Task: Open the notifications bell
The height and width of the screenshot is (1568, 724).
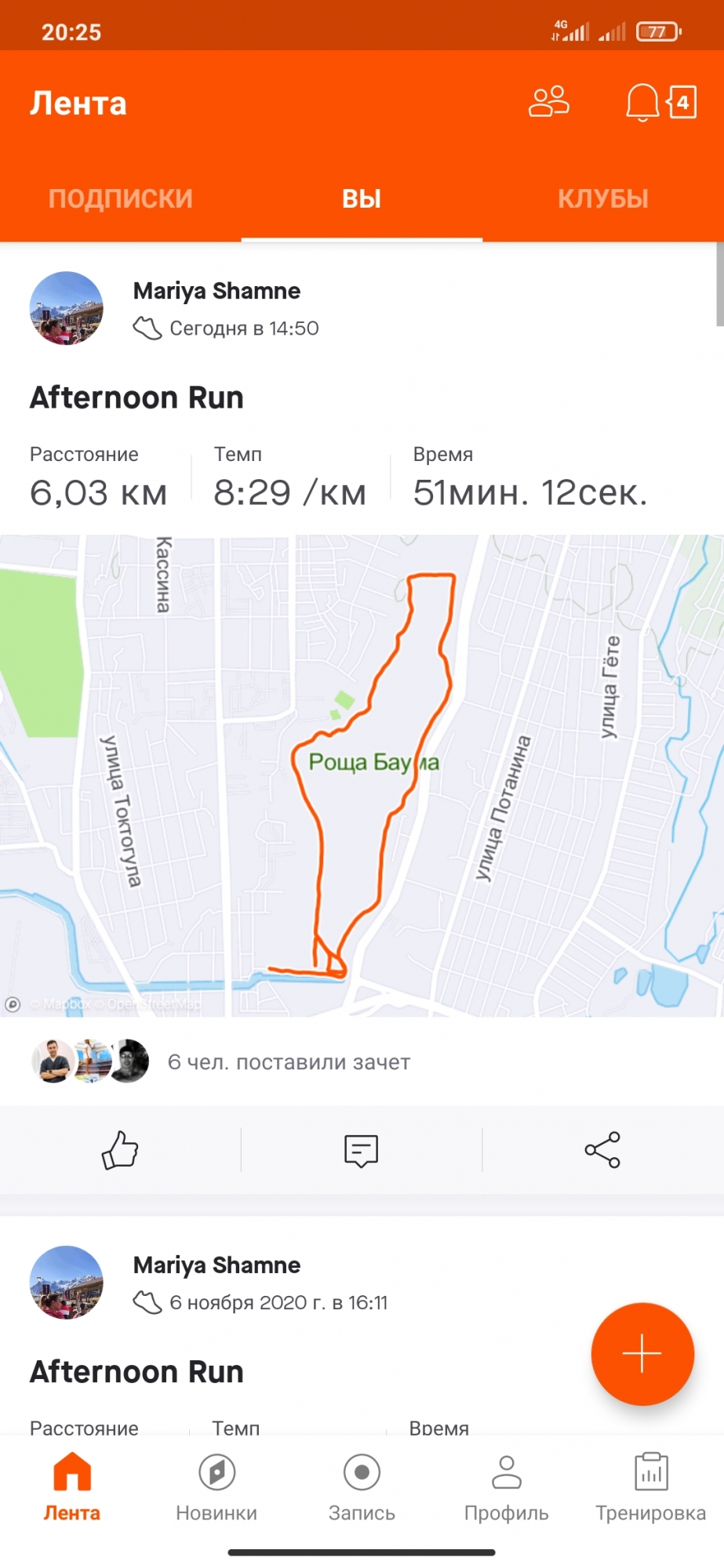Action: click(642, 102)
